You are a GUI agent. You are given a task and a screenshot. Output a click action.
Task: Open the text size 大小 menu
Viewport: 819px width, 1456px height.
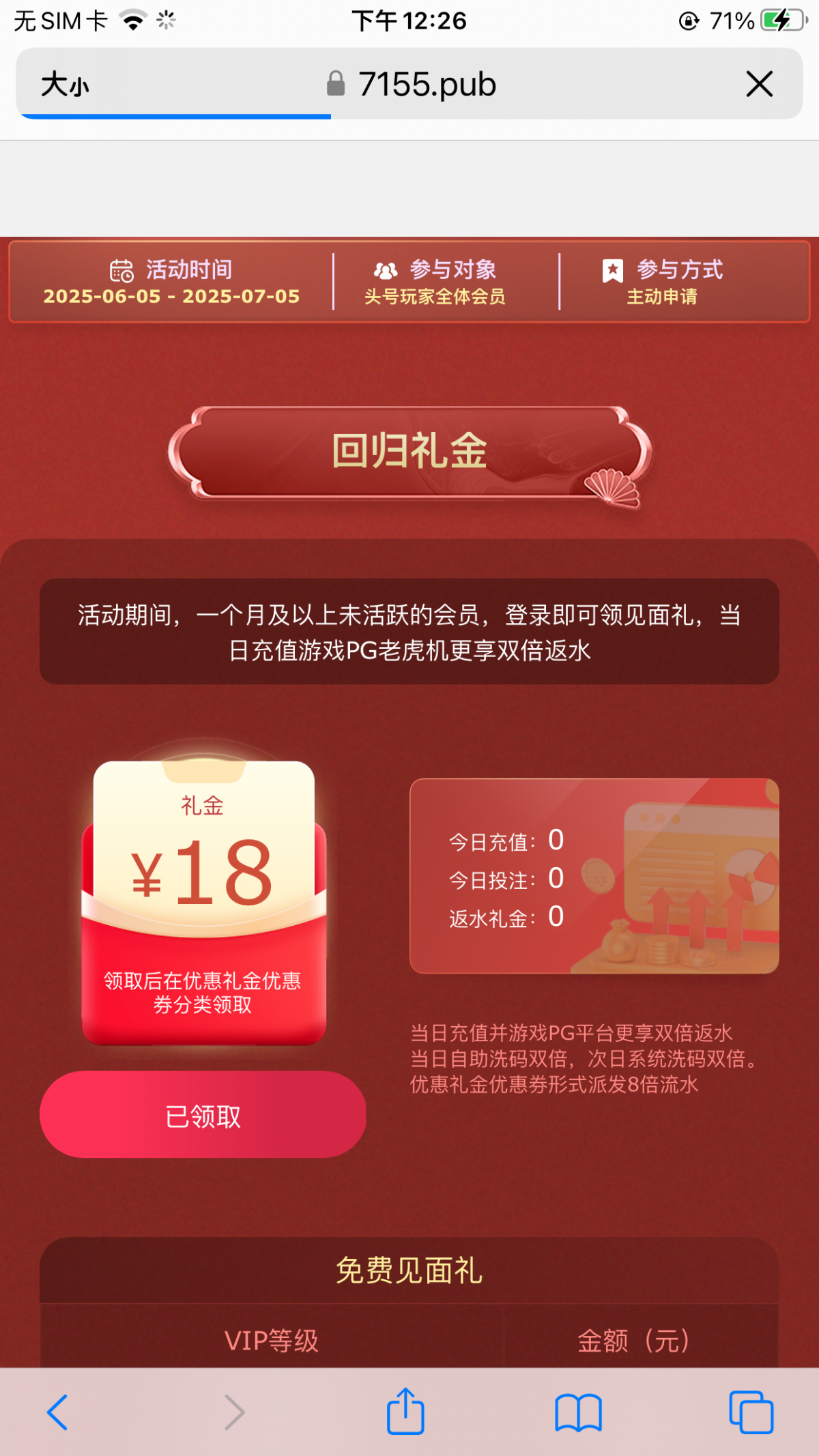(65, 85)
